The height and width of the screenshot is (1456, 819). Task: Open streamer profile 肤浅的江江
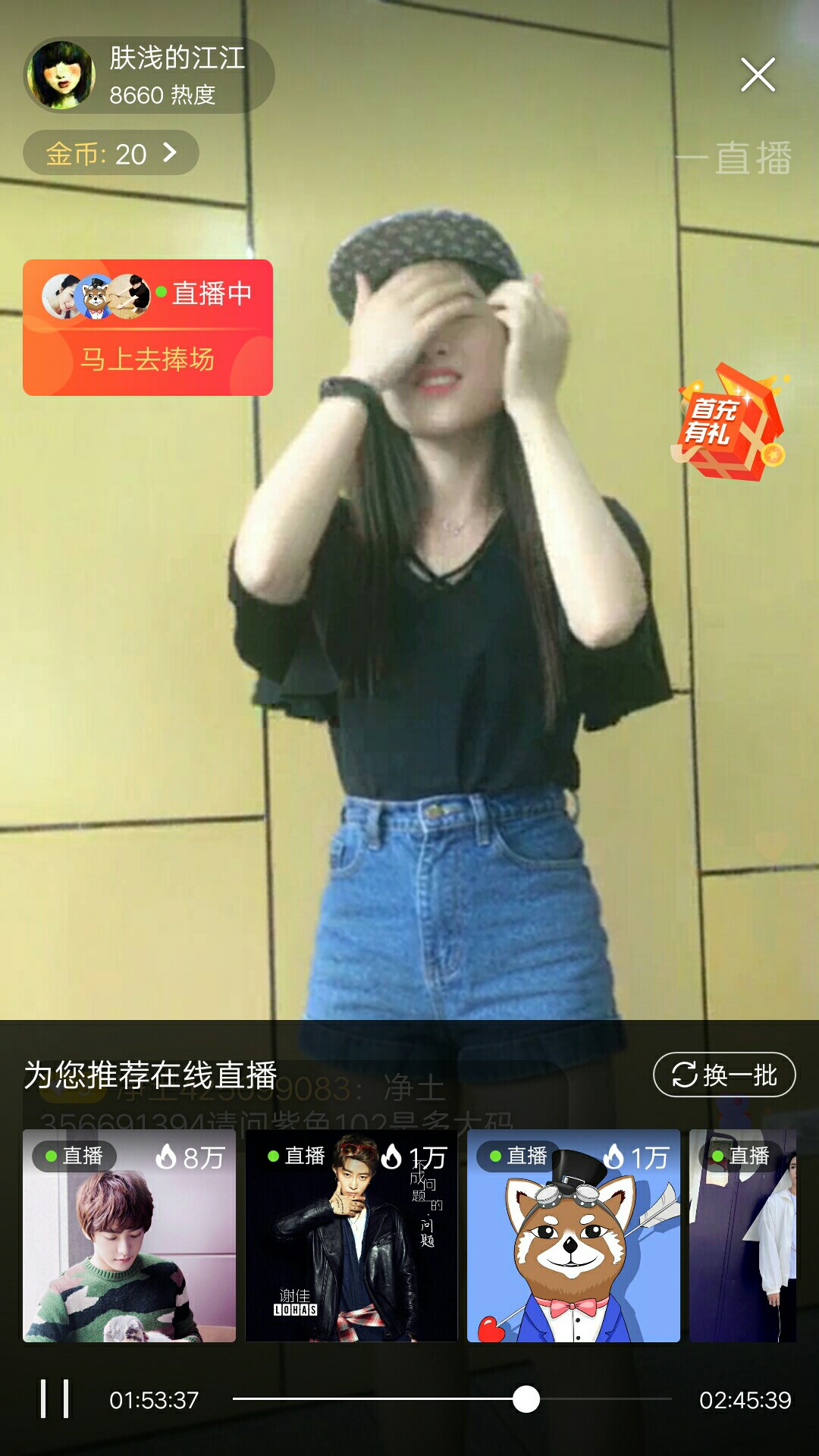coord(149,75)
